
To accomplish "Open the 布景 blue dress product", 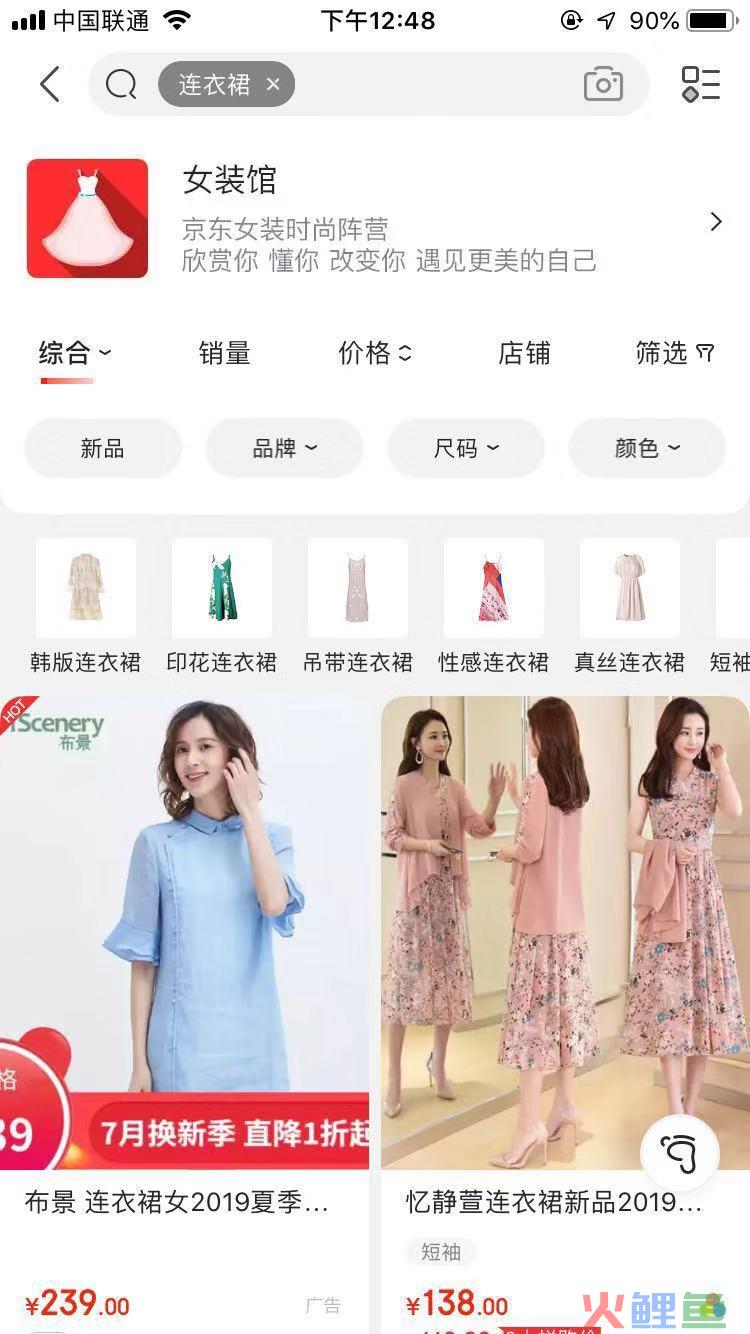I will (184, 930).
